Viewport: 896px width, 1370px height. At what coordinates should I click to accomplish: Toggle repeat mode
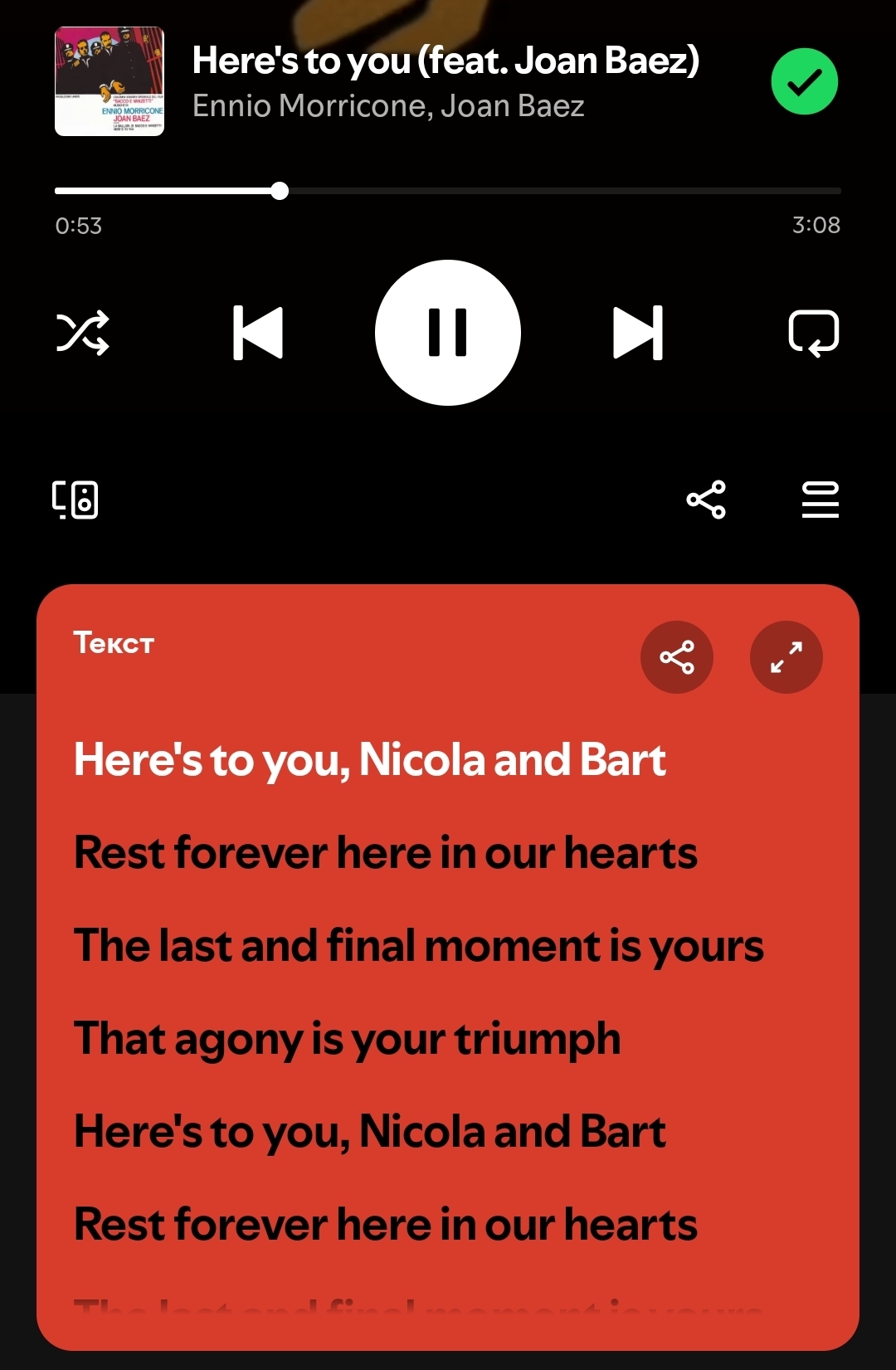click(813, 333)
